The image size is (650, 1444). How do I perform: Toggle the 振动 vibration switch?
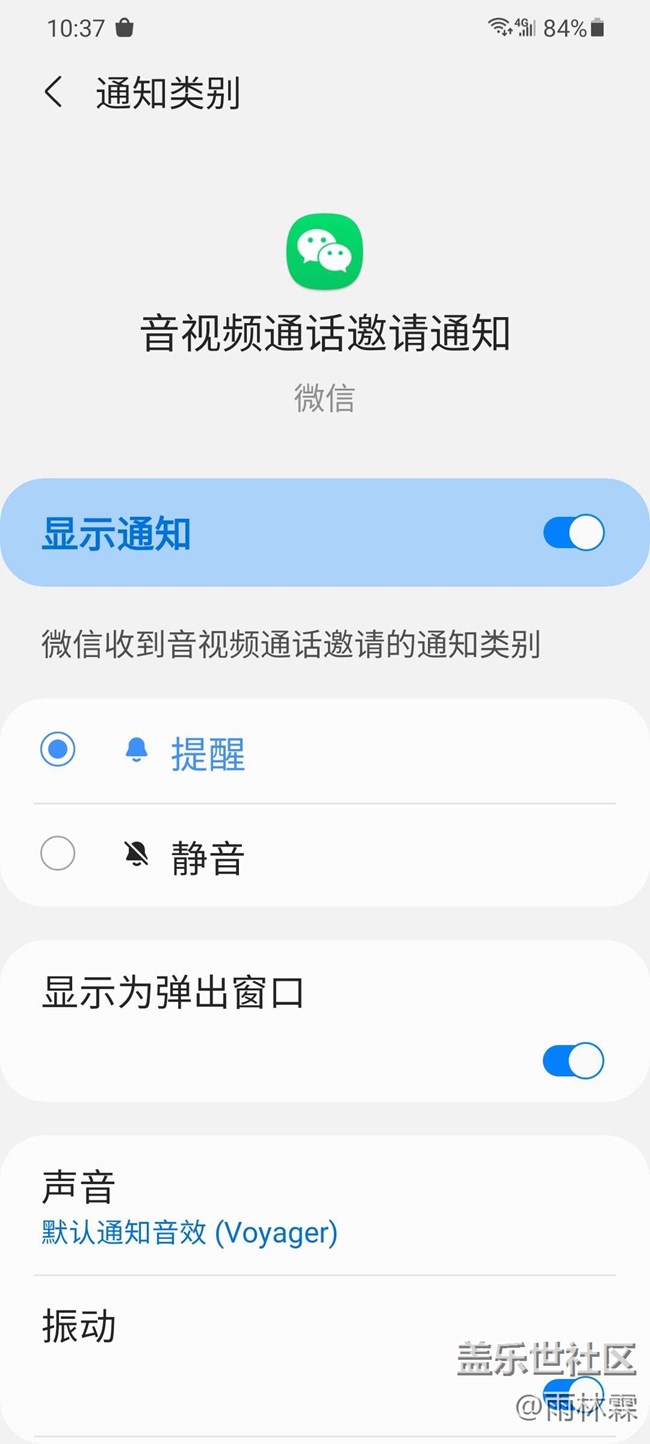tap(573, 1392)
